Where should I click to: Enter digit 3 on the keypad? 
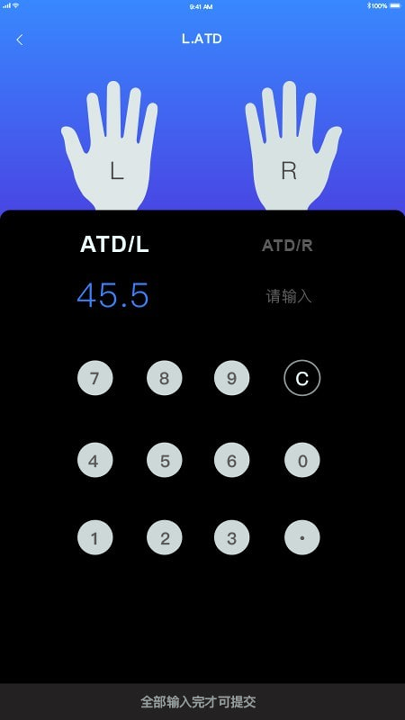(232, 538)
